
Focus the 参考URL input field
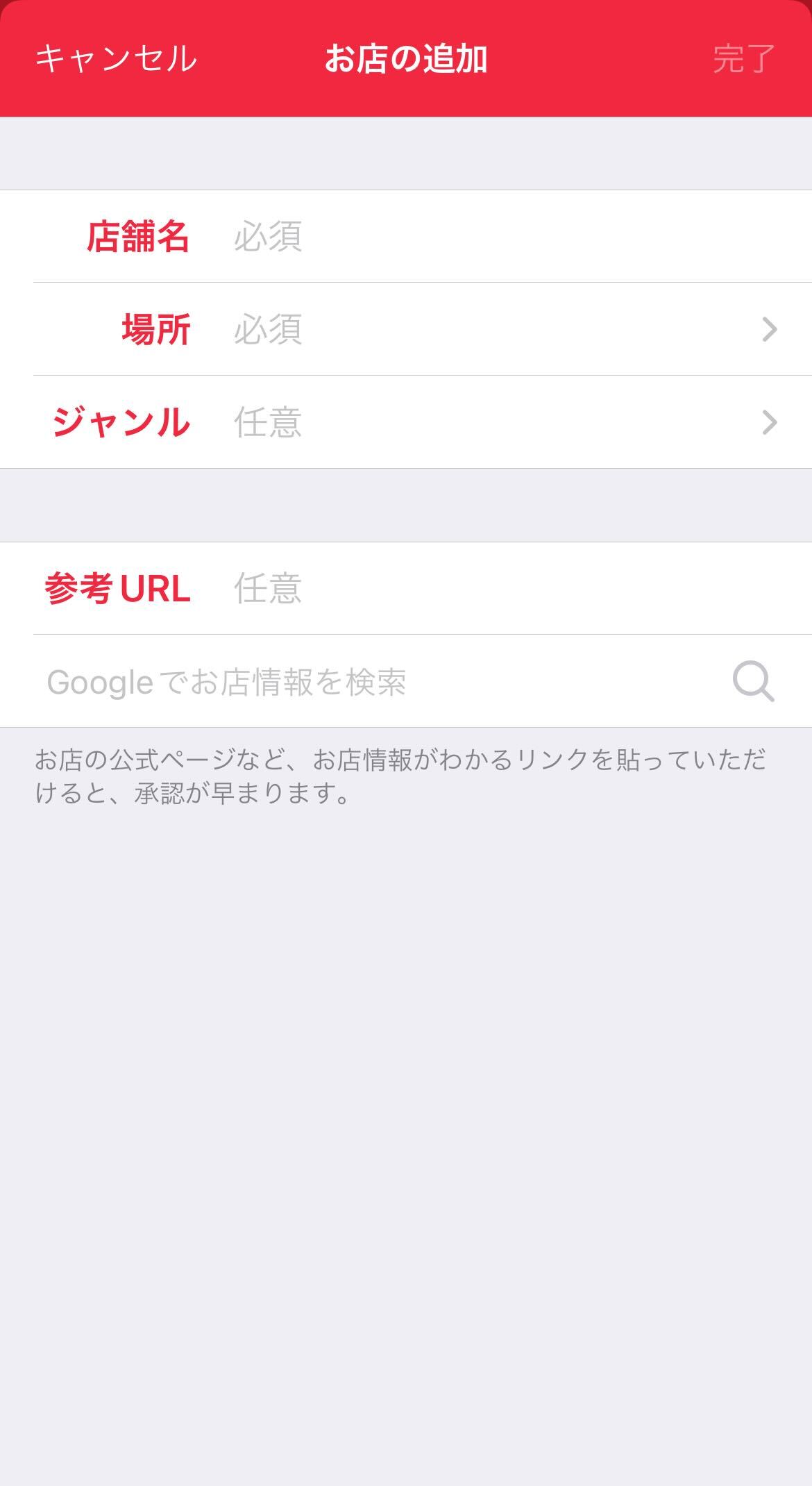tap(486, 588)
